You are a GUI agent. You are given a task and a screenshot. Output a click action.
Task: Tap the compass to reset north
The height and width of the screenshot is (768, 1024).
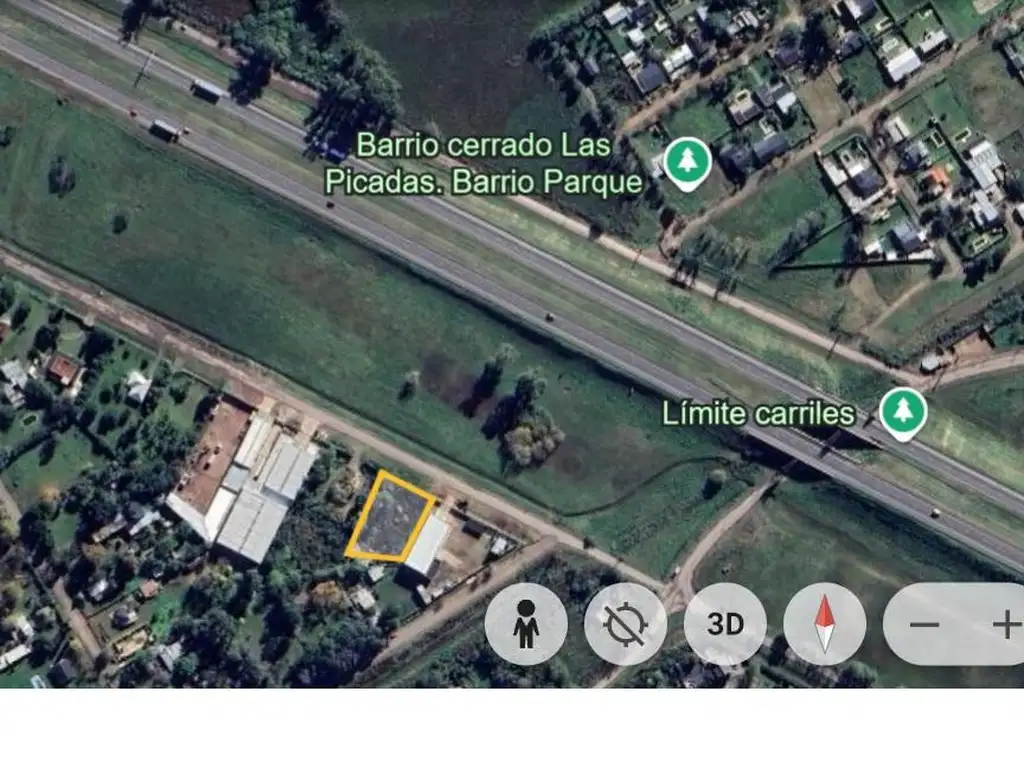(x=824, y=624)
